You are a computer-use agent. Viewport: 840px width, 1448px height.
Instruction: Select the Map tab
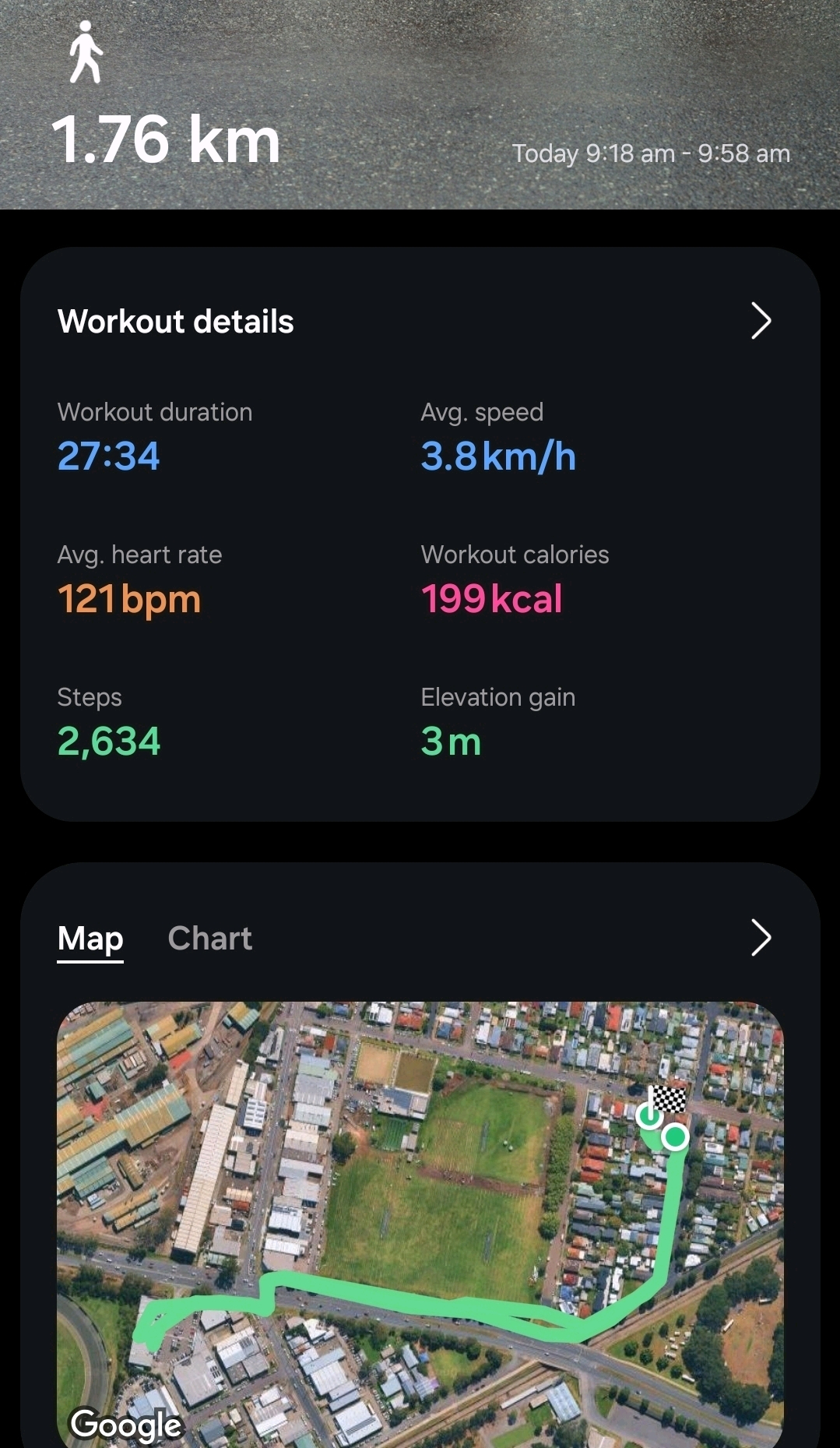(90, 938)
